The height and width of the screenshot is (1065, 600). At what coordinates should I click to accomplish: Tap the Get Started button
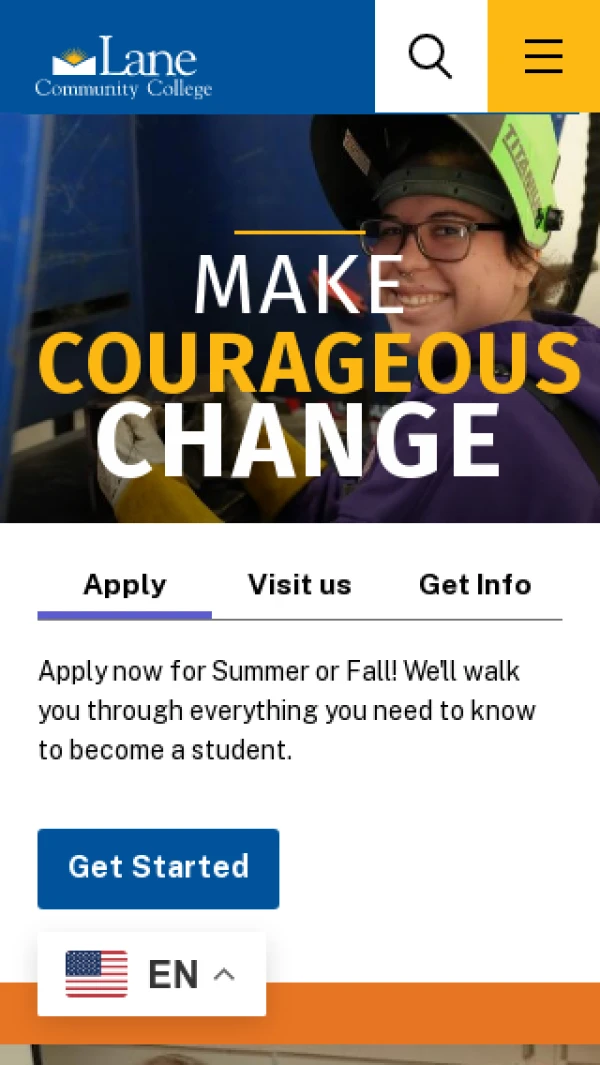point(158,868)
